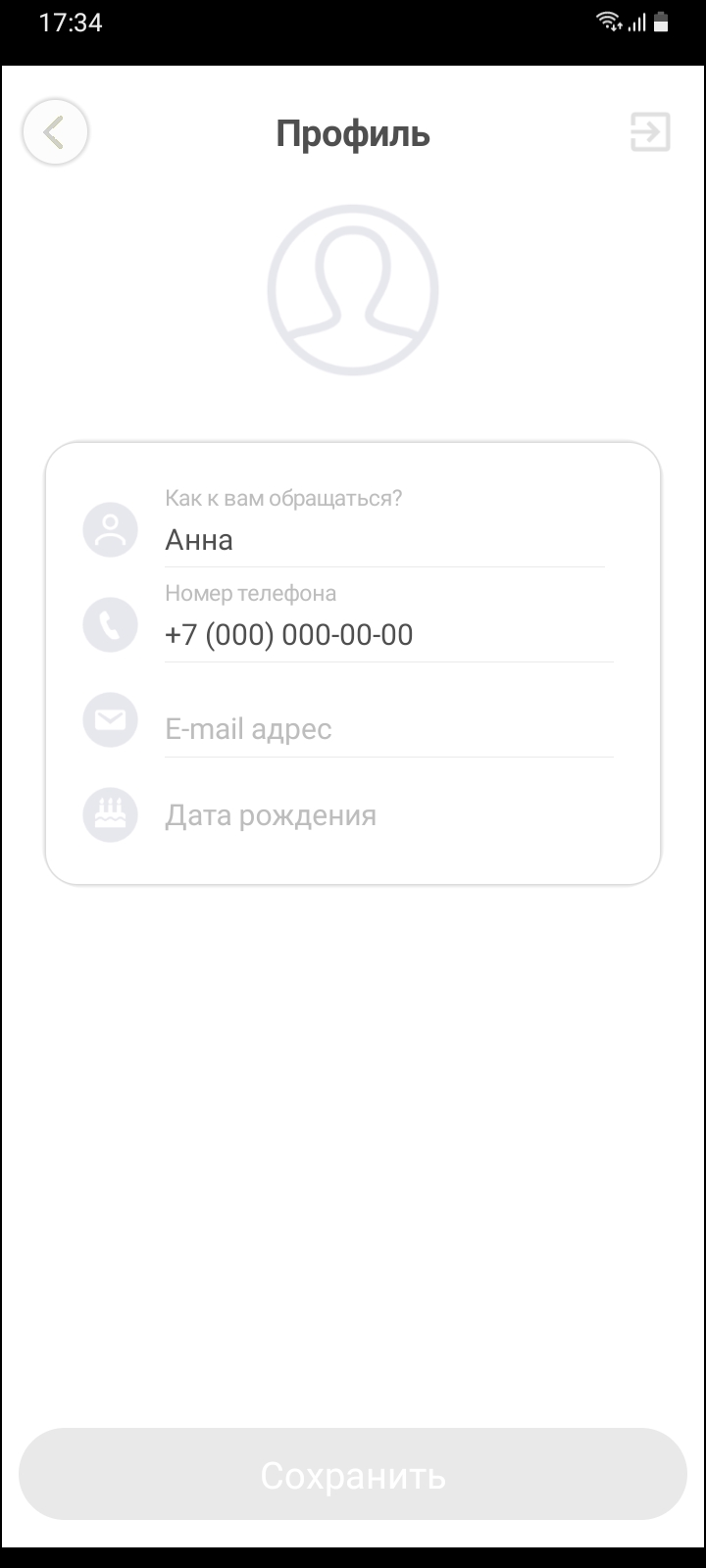Image resolution: width=706 pixels, height=1568 pixels.
Task: Edit the name field showing Анна
Action: 382,540
